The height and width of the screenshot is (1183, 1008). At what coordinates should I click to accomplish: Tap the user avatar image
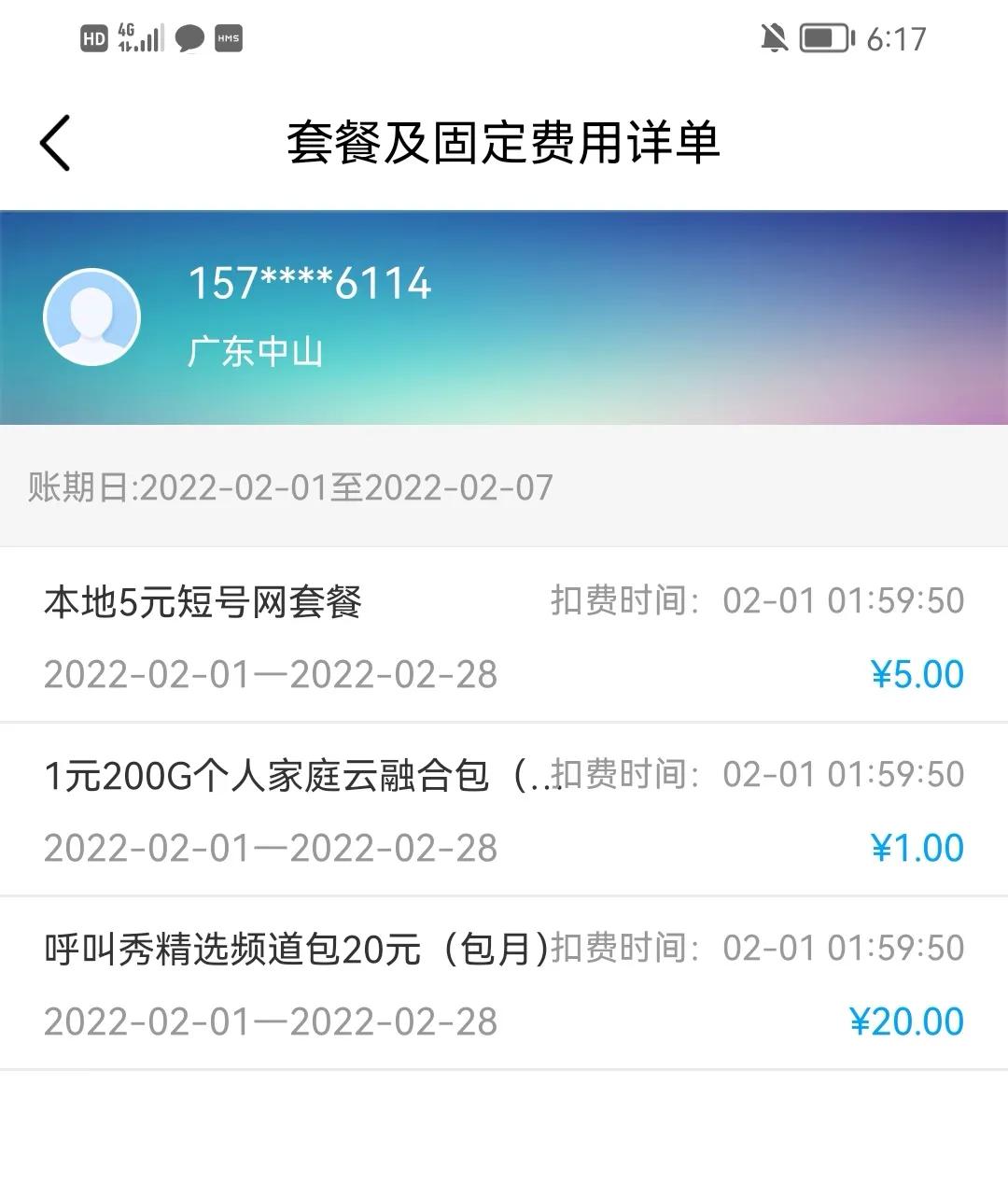[91, 317]
